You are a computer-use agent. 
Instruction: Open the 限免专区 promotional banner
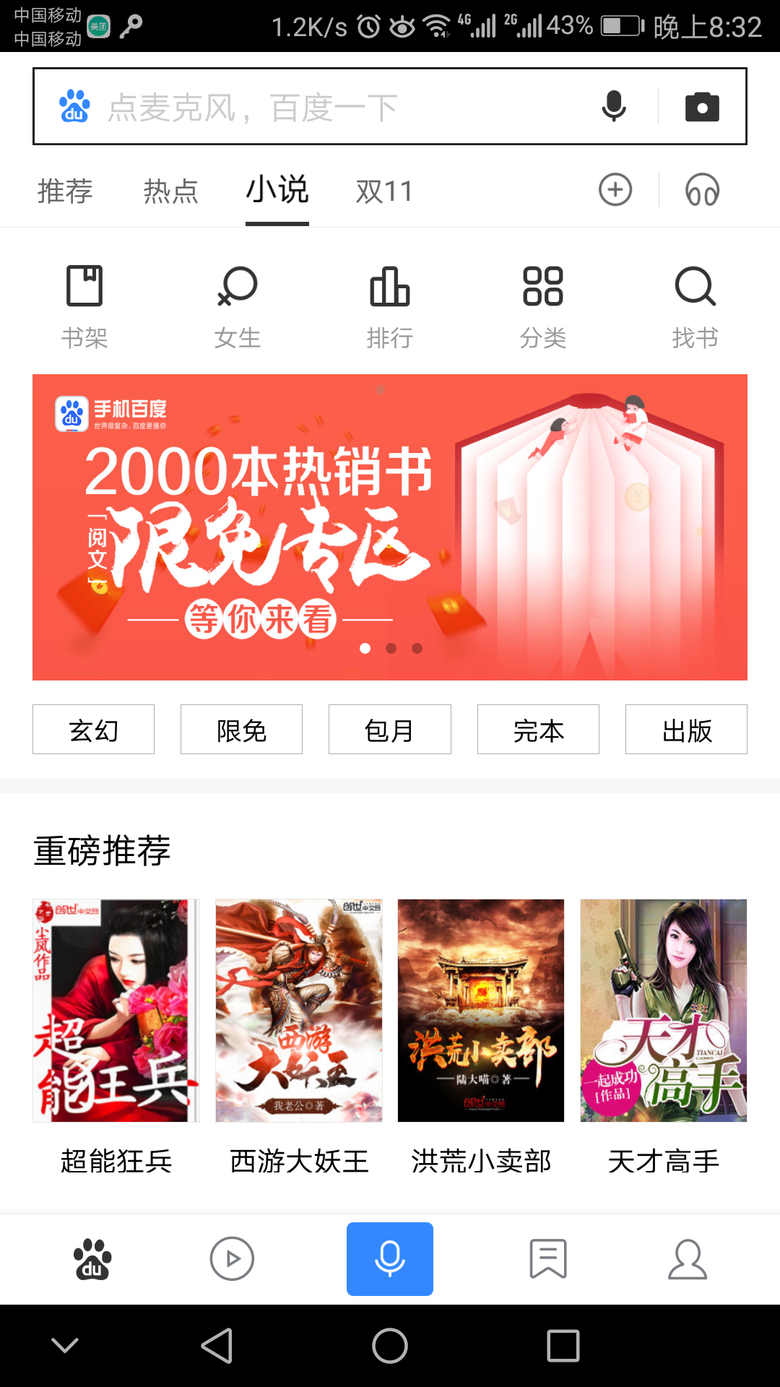coord(389,527)
